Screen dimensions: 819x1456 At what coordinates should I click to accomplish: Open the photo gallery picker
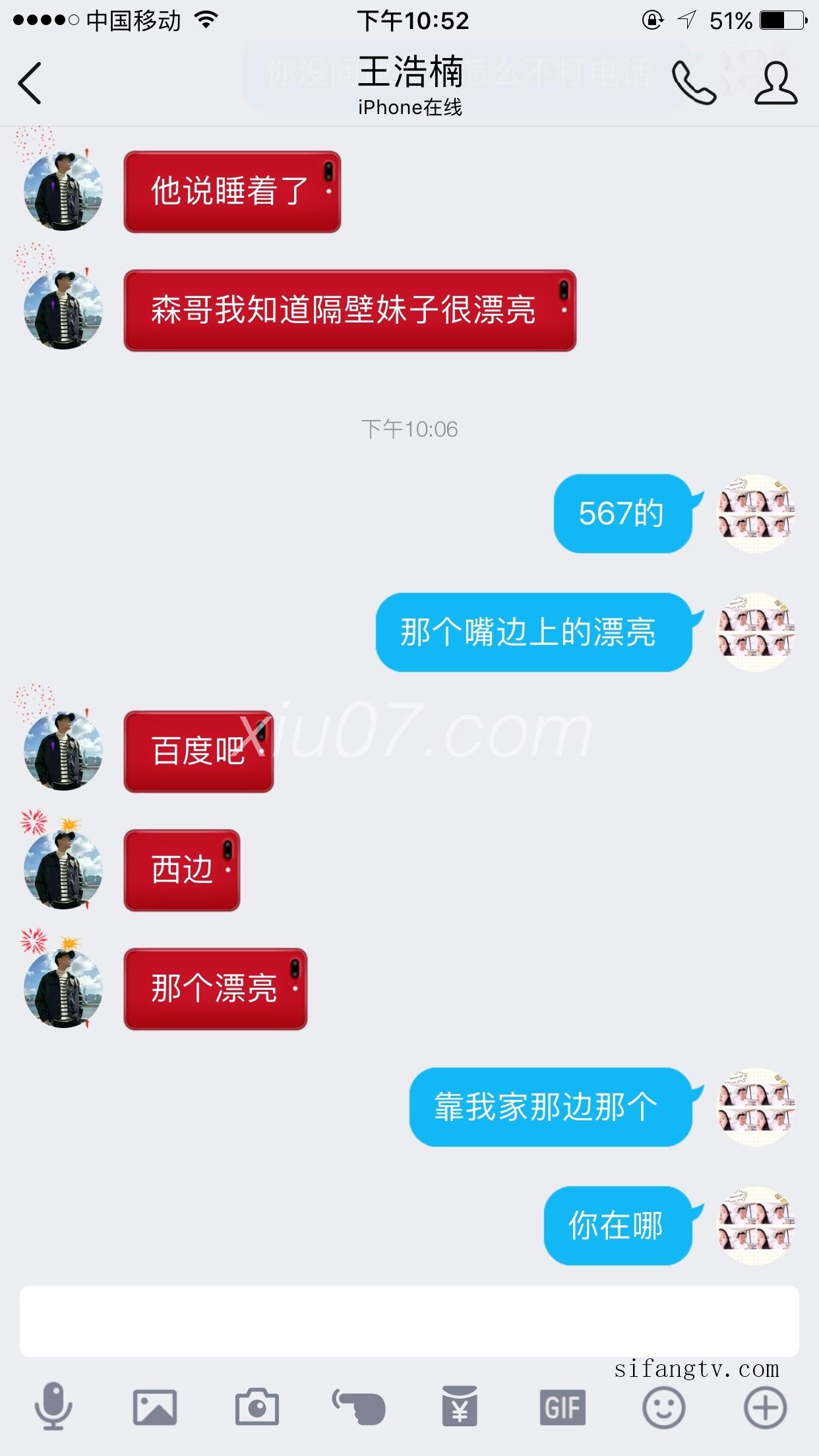click(x=155, y=1407)
